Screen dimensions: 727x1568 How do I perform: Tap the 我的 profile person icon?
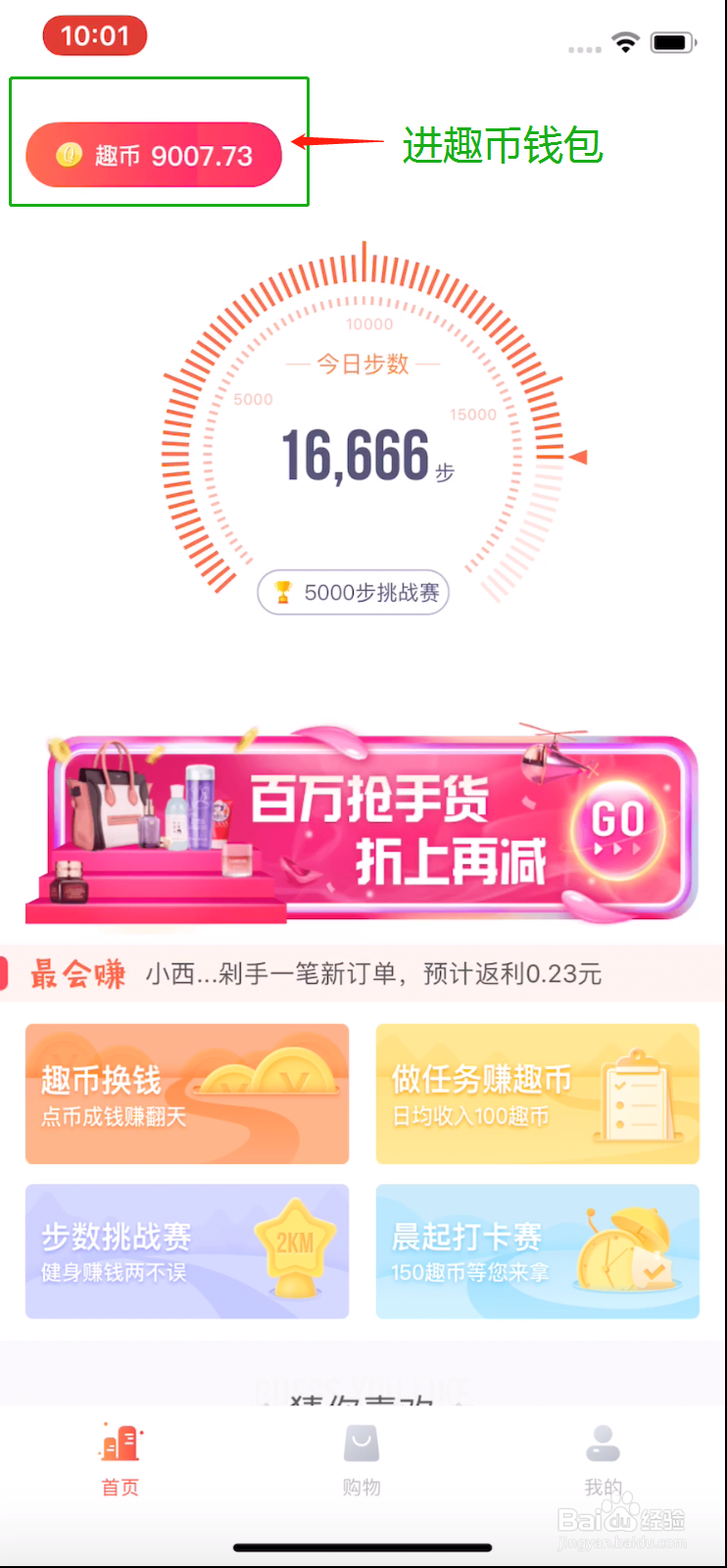tap(602, 1439)
